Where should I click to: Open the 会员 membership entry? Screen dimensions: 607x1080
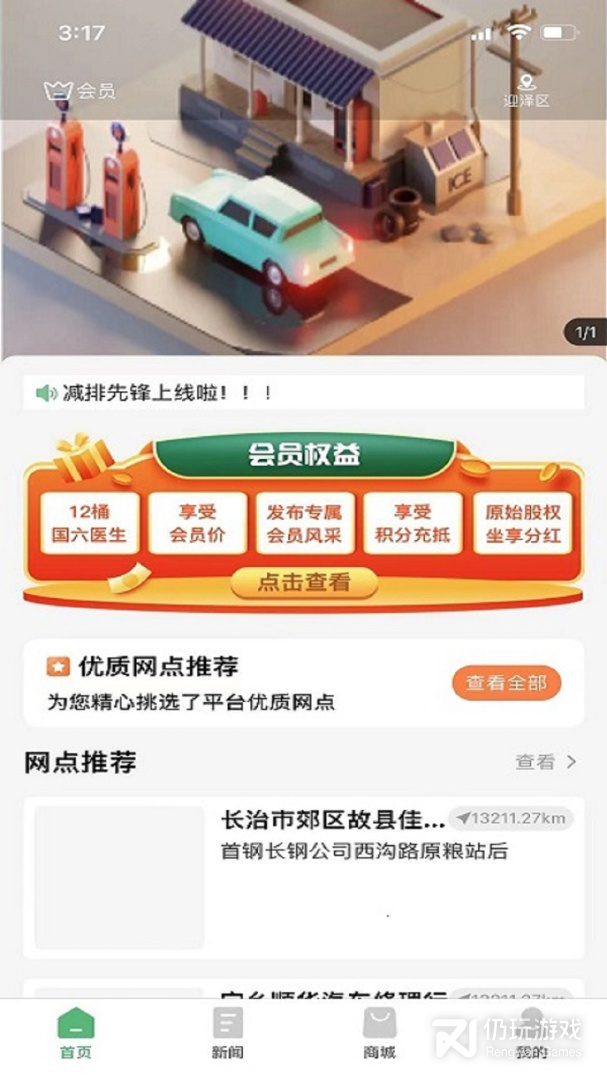pos(80,91)
